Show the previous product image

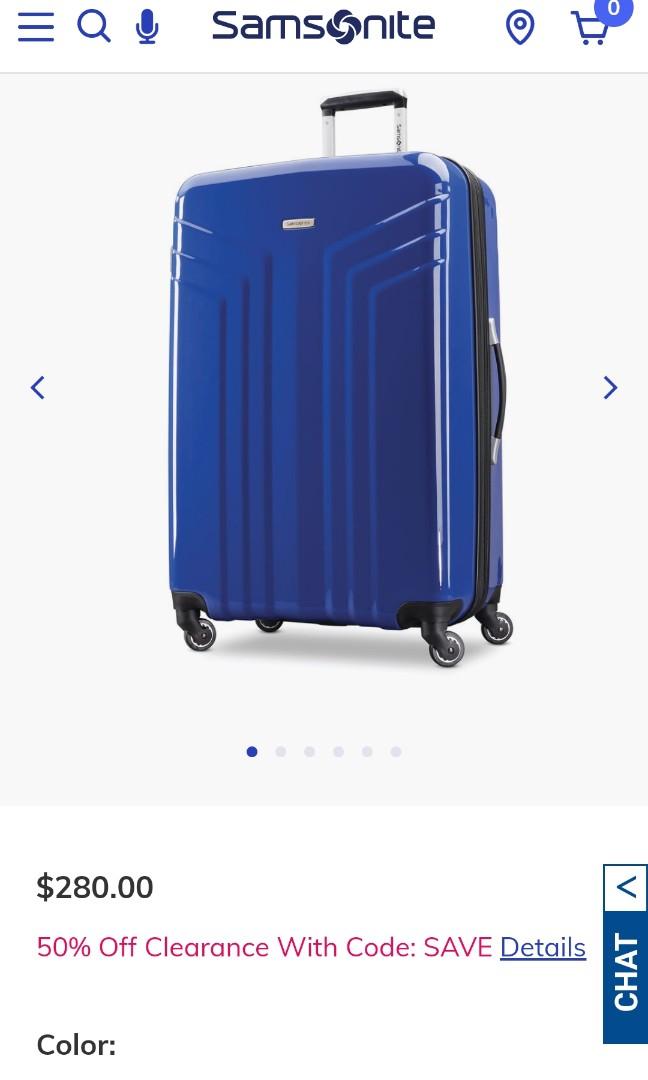[38, 387]
